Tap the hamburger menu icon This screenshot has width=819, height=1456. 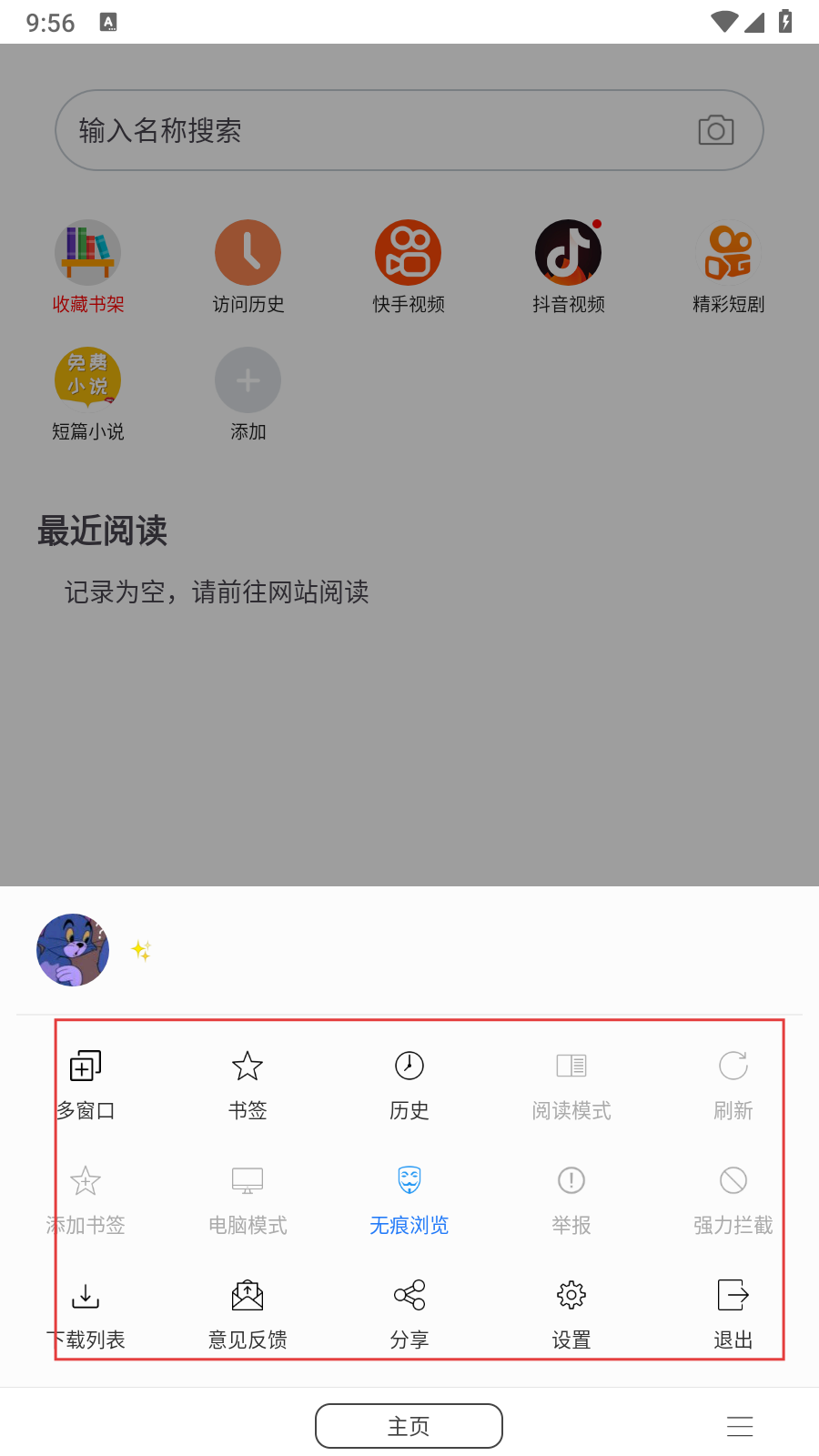click(740, 1426)
